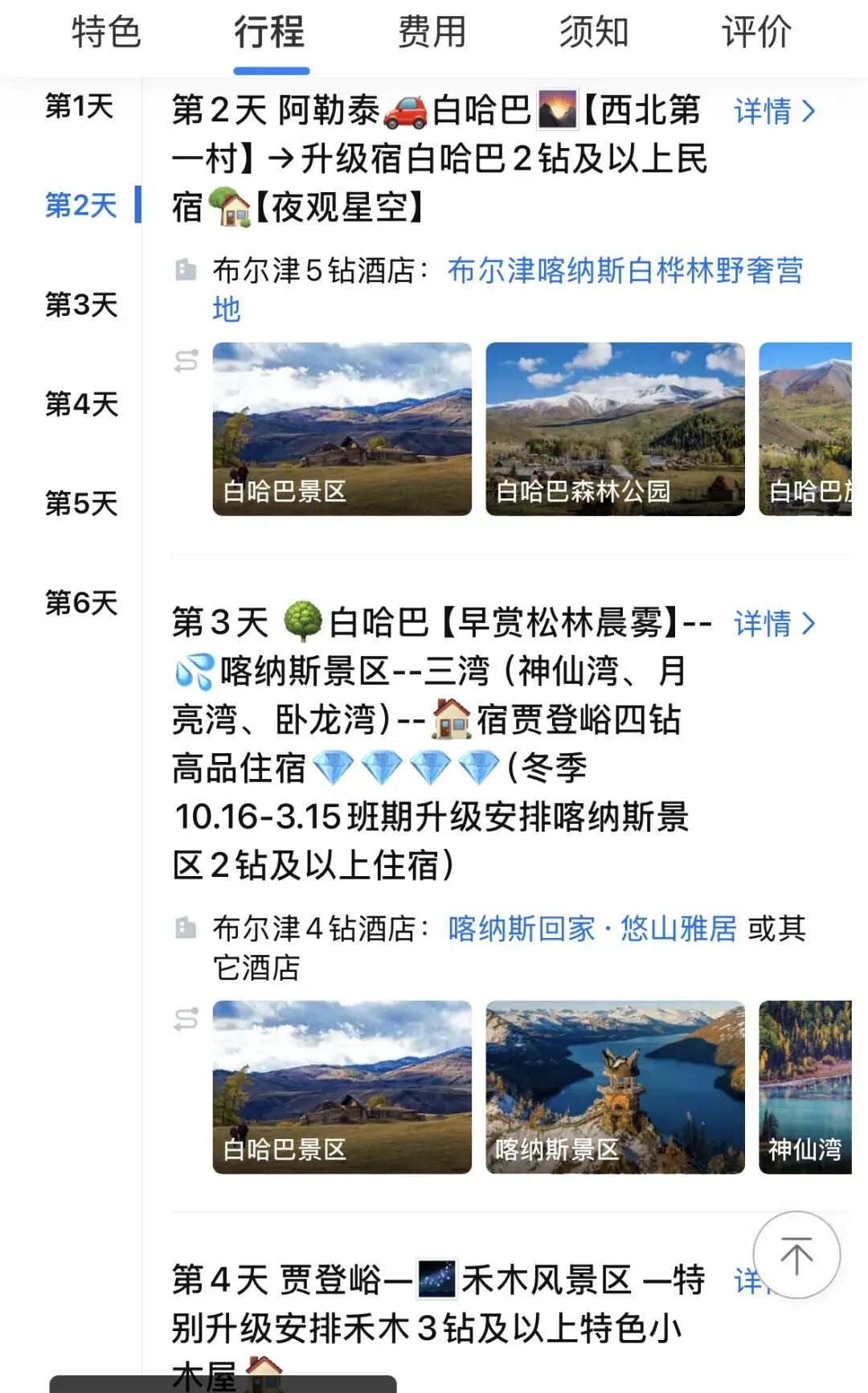Switch to the 费用 tab
868x1393 pixels.
(432, 33)
